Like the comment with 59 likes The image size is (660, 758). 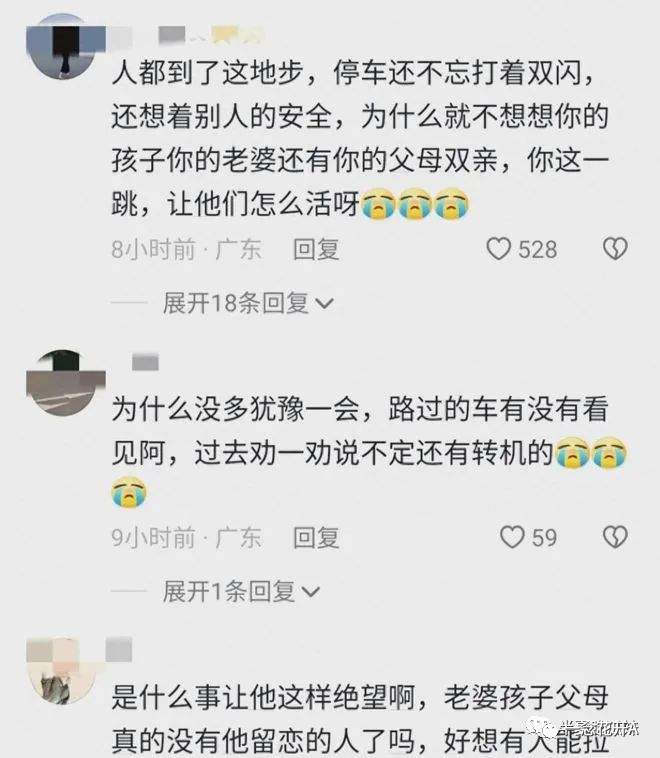[512, 537]
